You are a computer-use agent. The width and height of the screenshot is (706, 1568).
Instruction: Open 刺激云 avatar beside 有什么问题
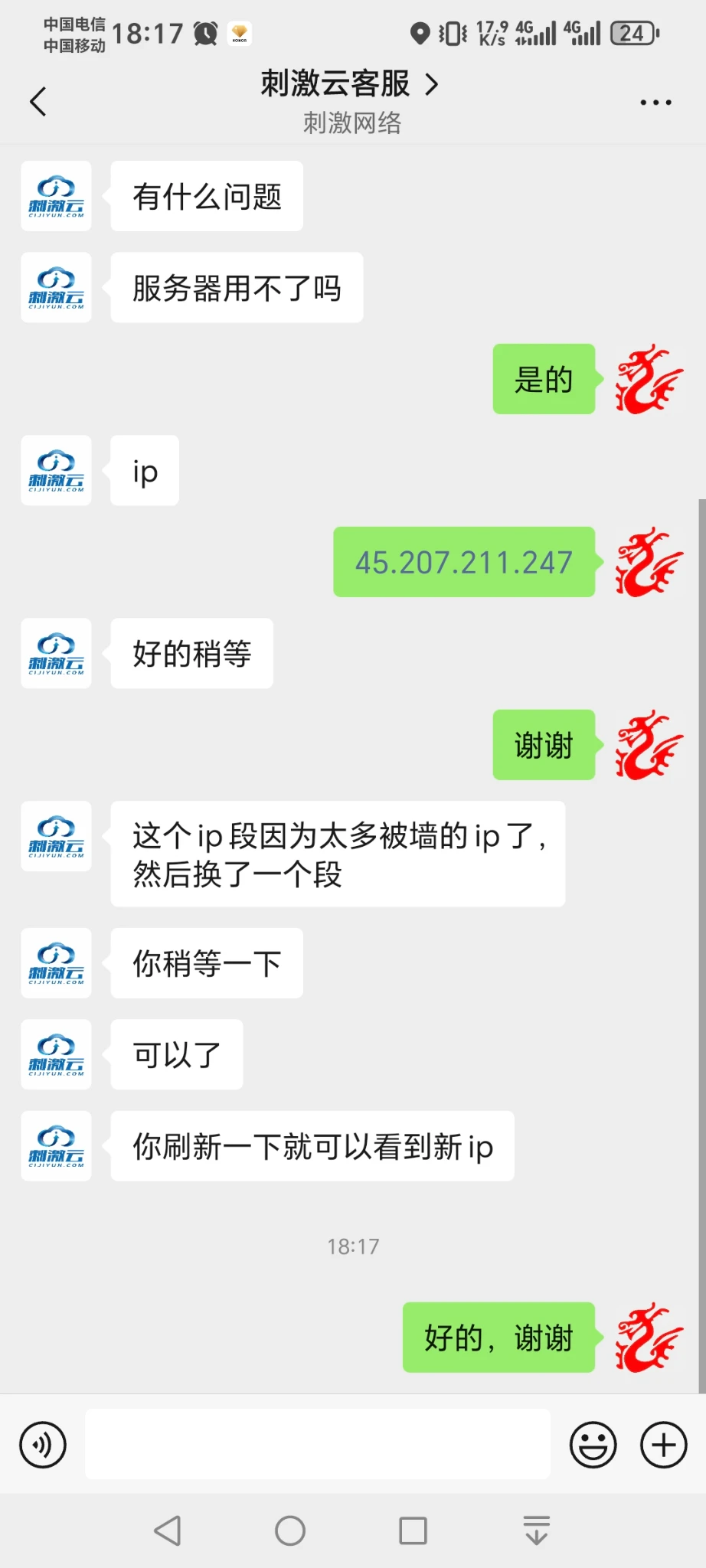coord(56,196)
